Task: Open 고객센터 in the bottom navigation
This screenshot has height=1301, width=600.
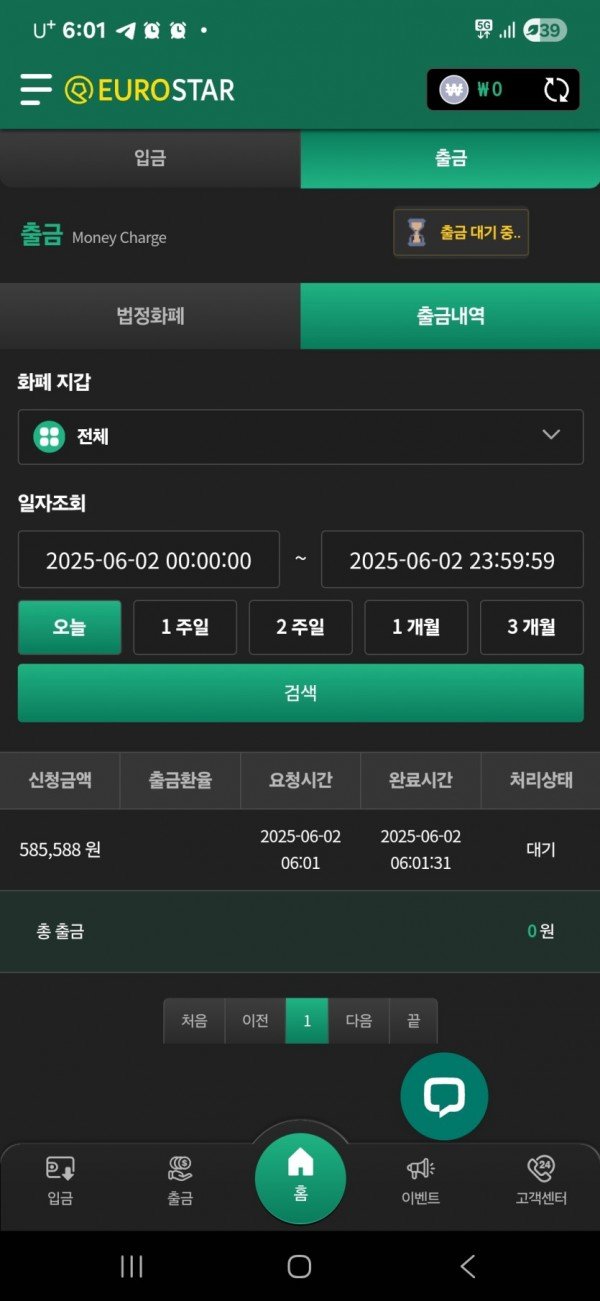Action: click(x=540, y=1180)
